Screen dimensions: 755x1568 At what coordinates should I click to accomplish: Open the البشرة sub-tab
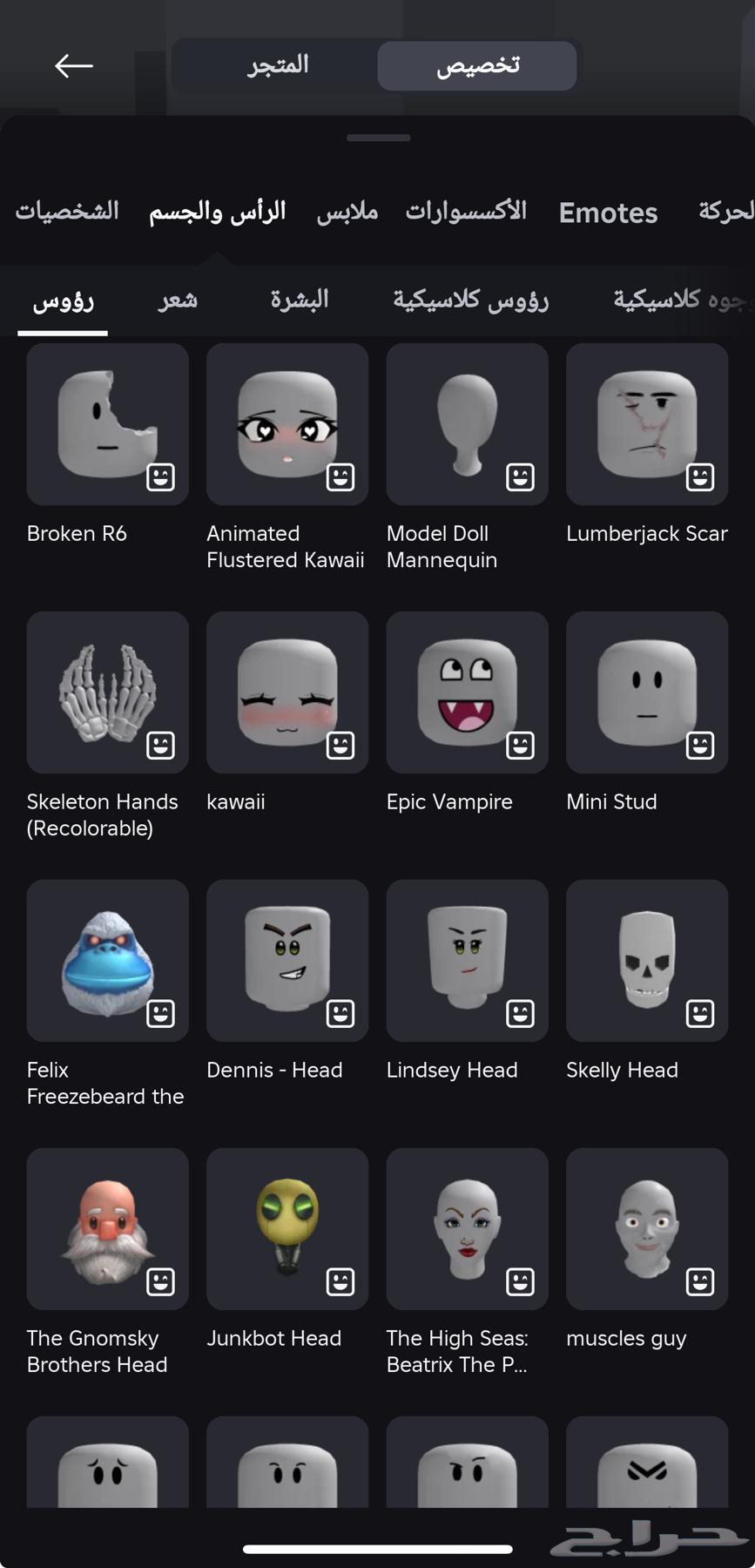[x=300, y=301]
